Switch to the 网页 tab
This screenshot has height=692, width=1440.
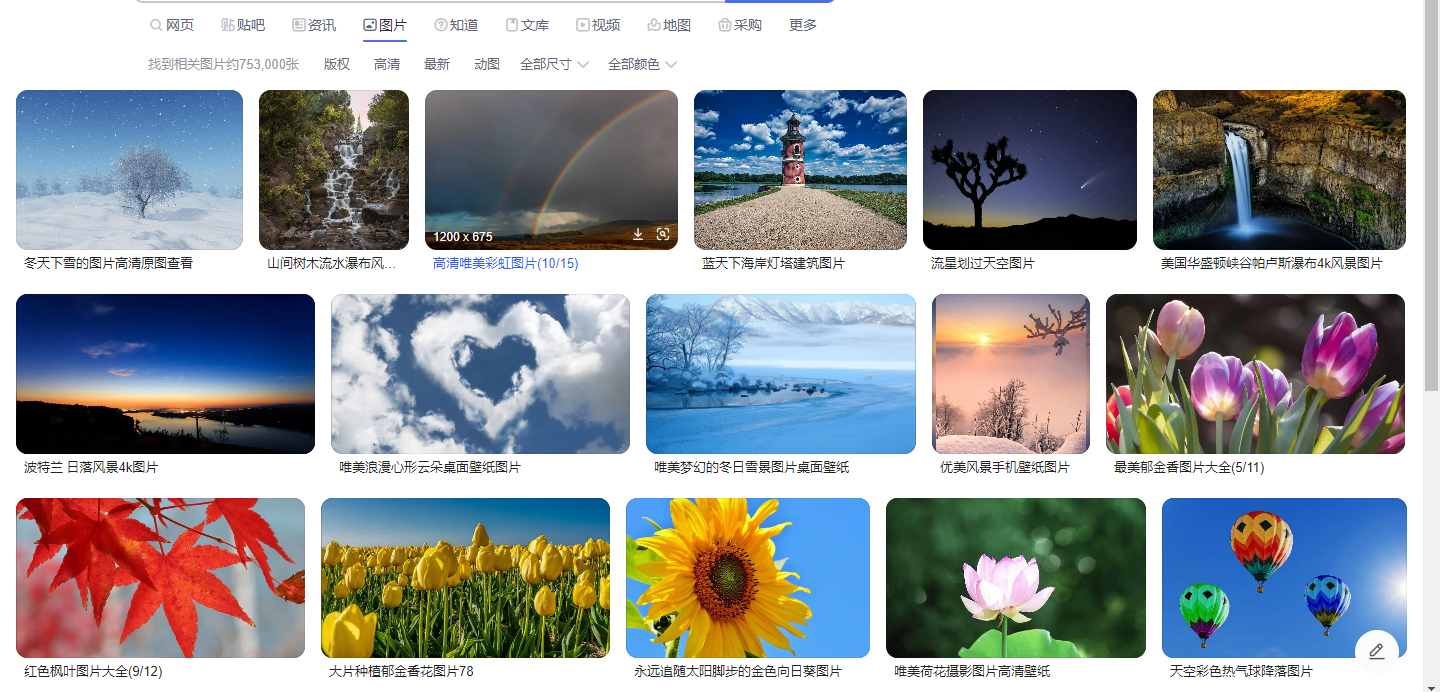tap(172, 25)
